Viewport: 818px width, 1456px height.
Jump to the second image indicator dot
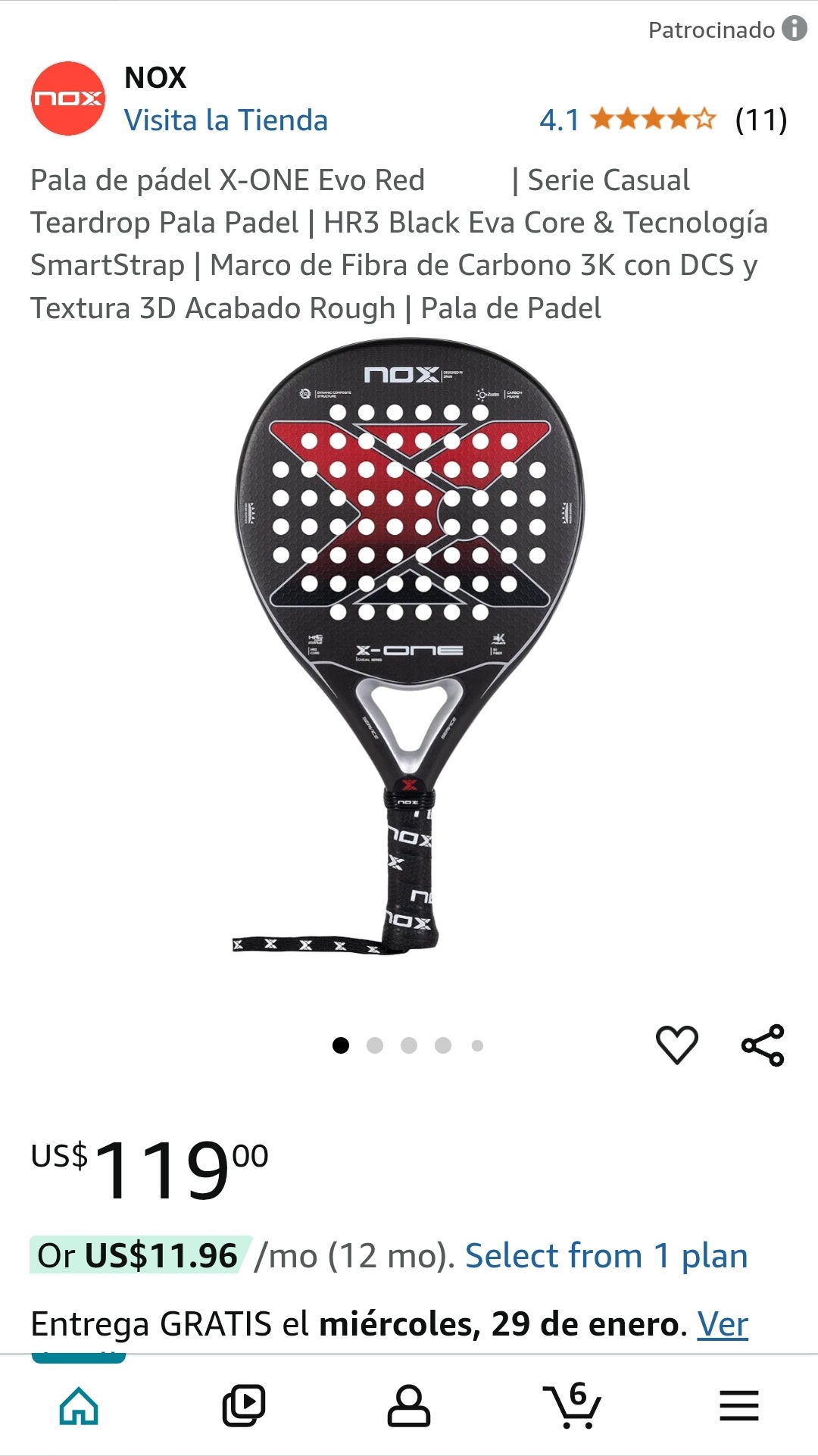[x=375, y=1045]
